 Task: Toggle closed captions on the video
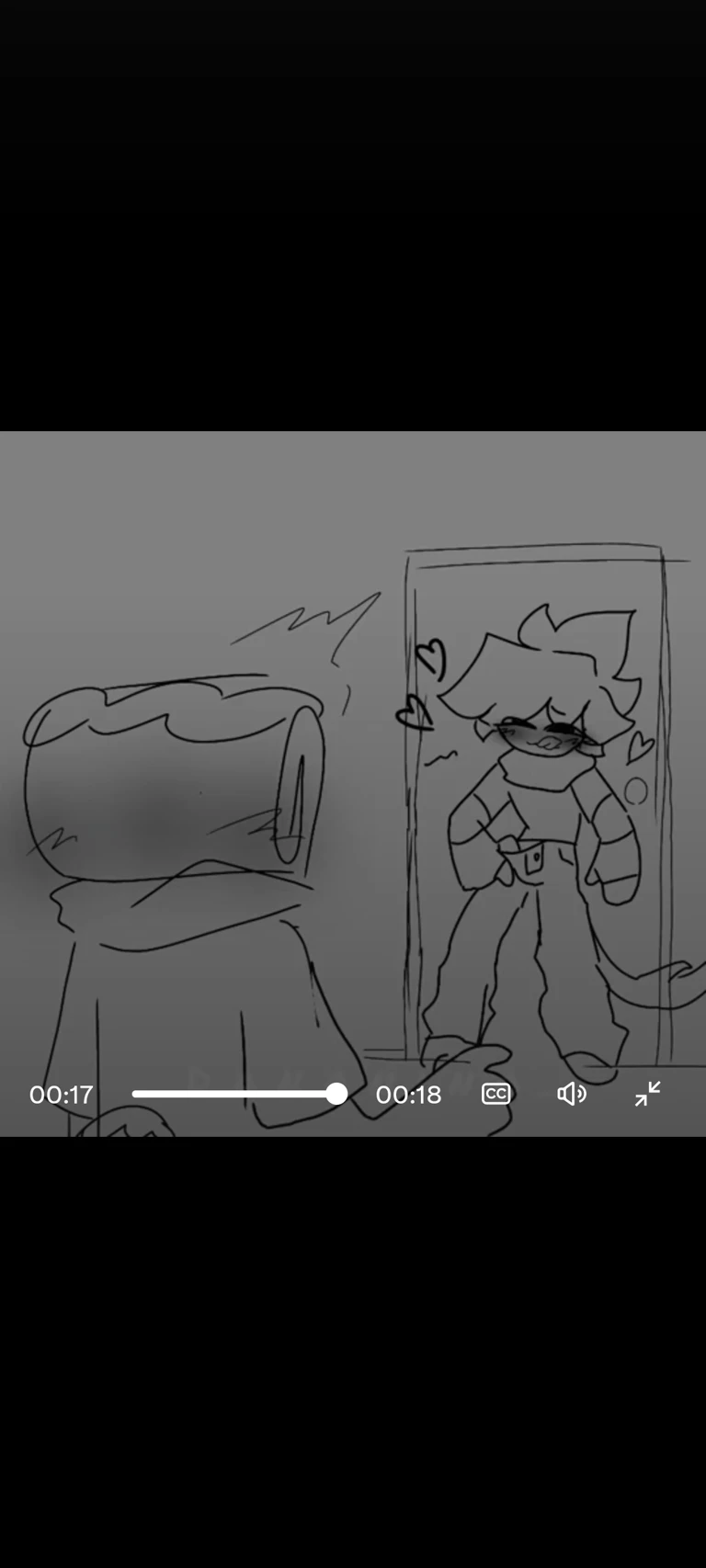point(495,1094)
